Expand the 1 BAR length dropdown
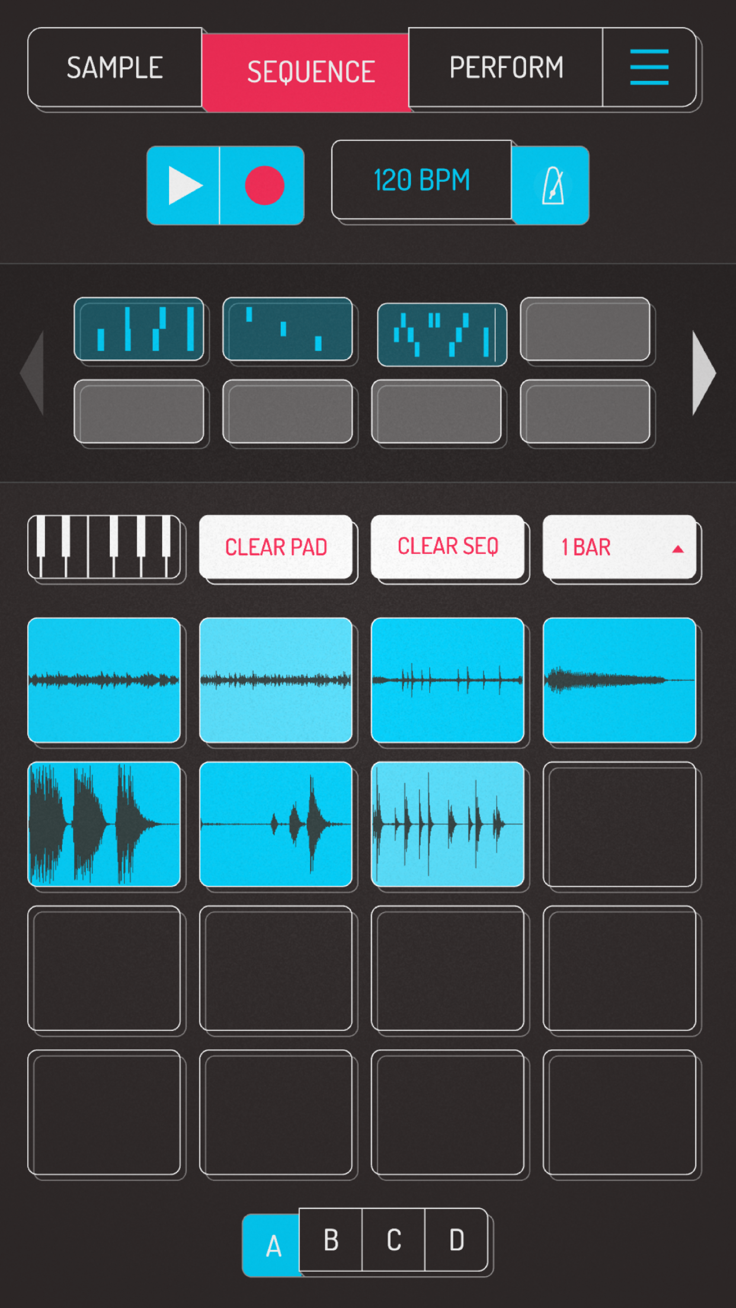The width and height of the screenshot is (736, 1308). tap(618, 547)
